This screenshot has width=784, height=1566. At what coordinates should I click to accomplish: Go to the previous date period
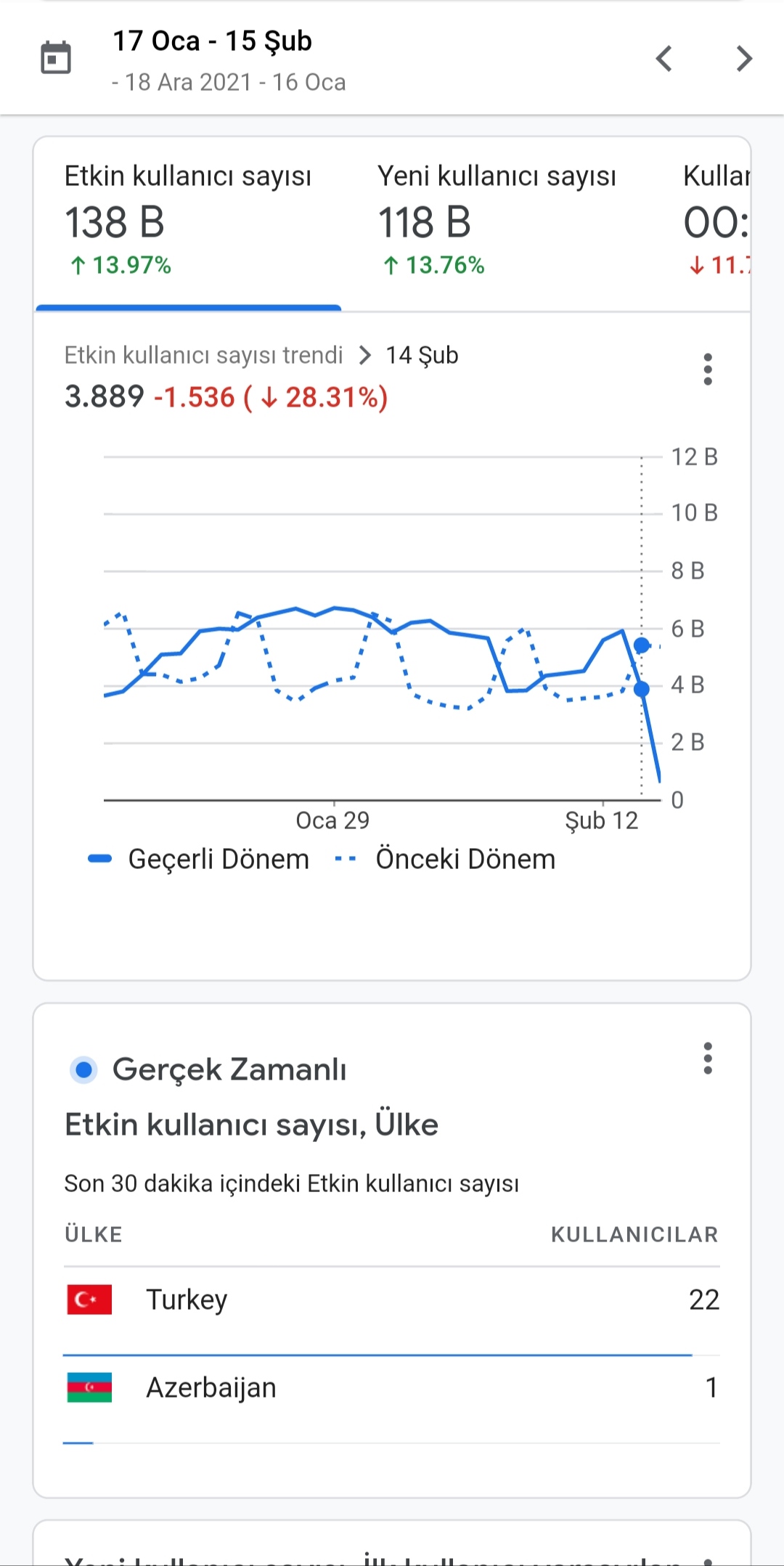[663, 58]
